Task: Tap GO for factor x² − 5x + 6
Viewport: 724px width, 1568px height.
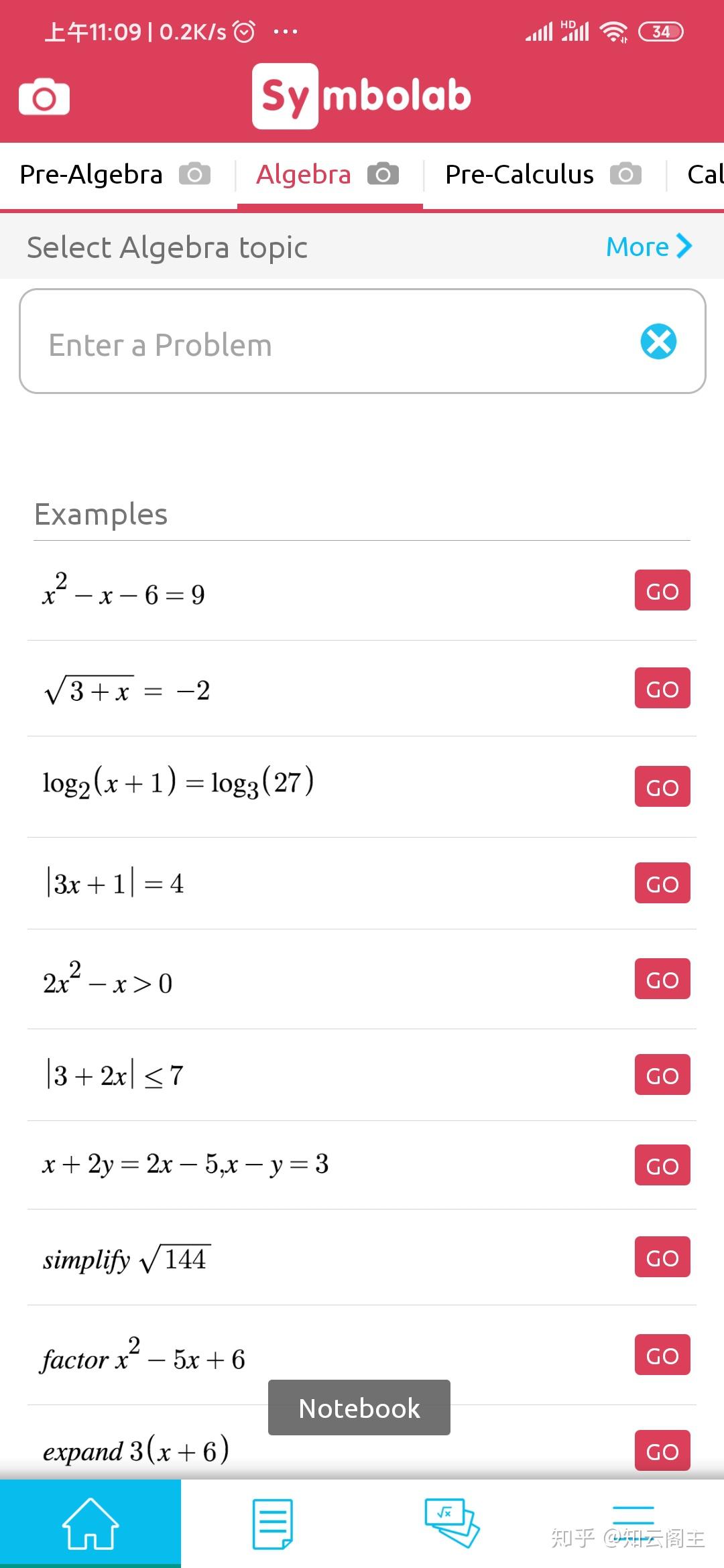Action: click(x=662, y=1355)
